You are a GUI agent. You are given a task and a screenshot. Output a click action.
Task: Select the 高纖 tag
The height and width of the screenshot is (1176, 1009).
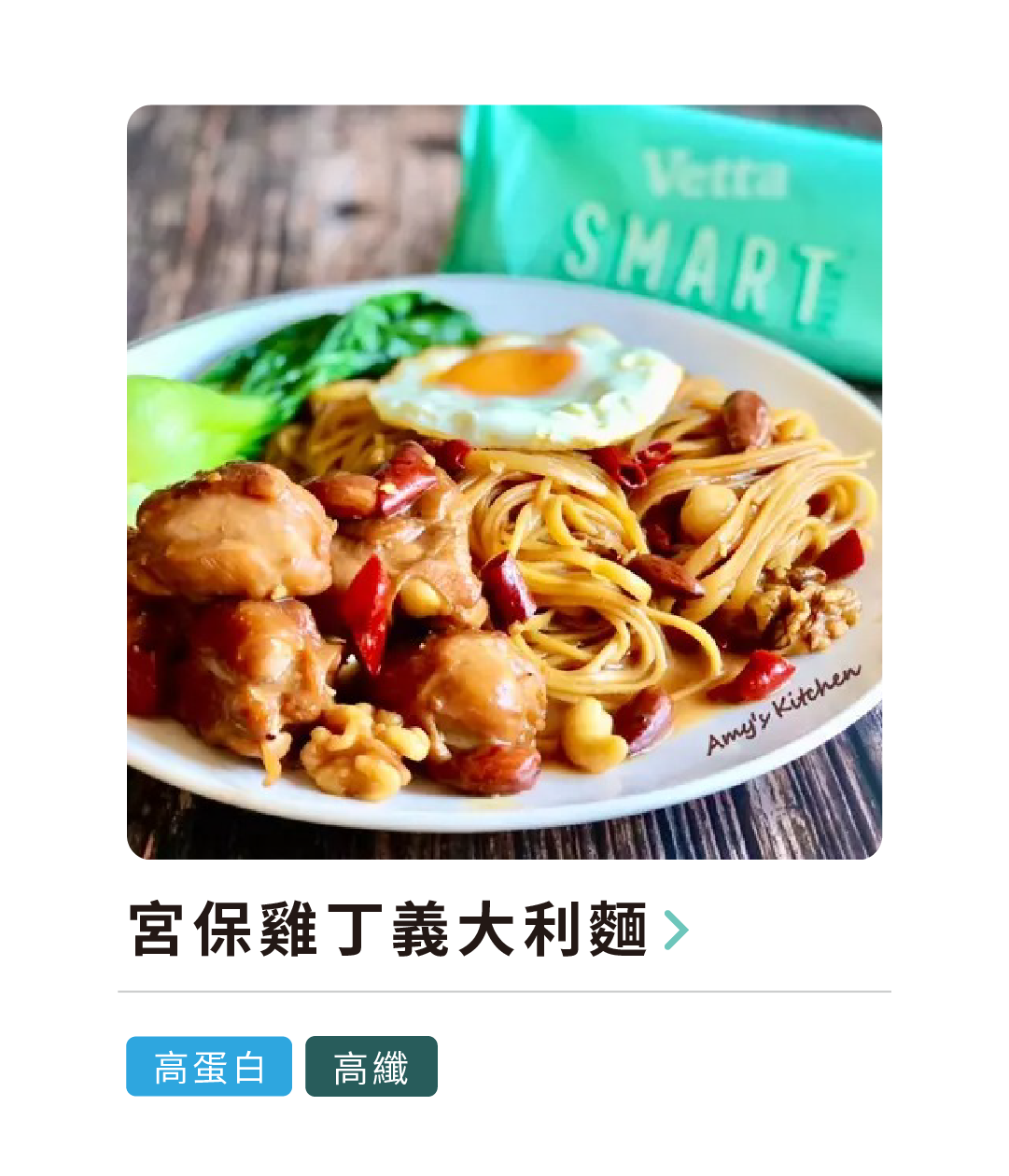371,1066
